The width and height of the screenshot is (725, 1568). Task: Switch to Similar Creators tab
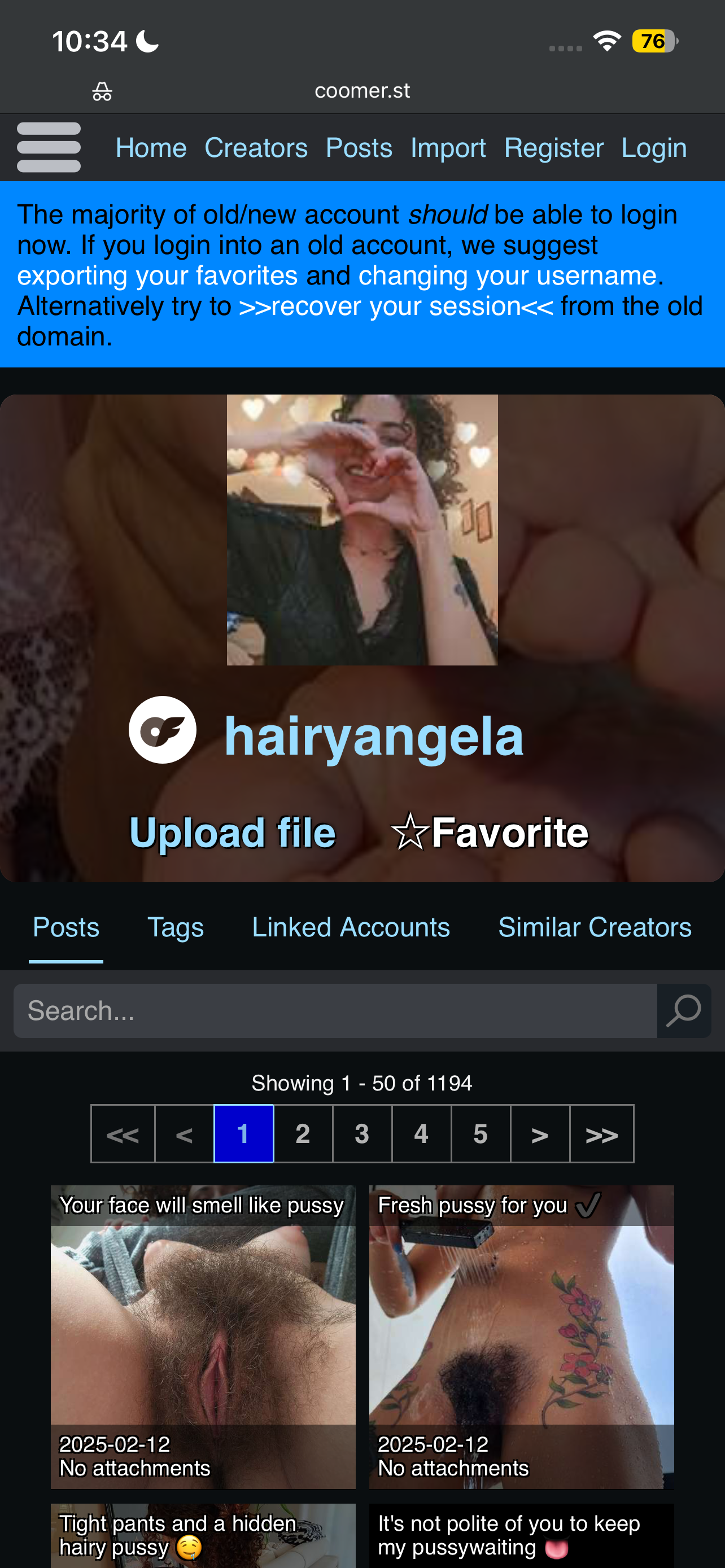595,927
